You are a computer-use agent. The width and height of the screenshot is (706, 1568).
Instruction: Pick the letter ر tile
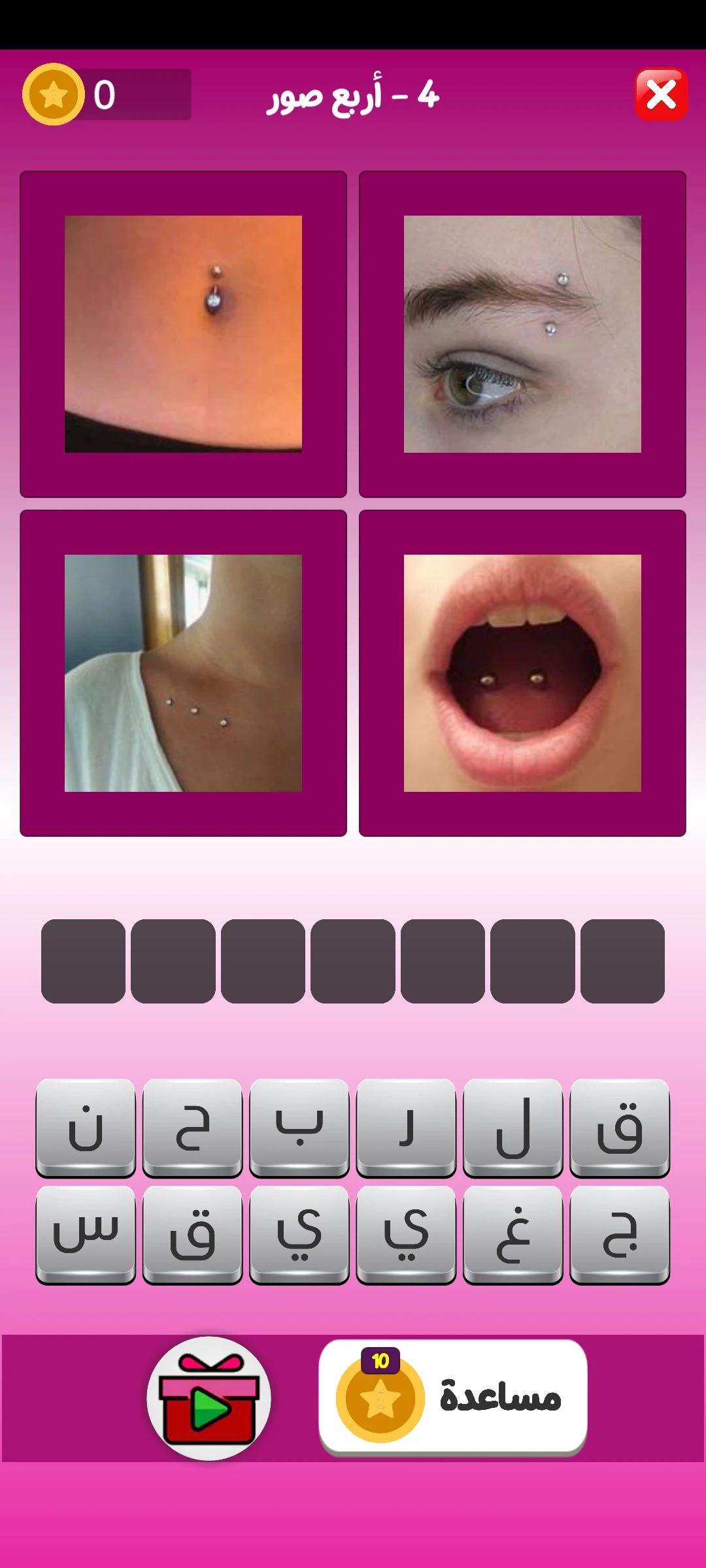[406, 1128]
